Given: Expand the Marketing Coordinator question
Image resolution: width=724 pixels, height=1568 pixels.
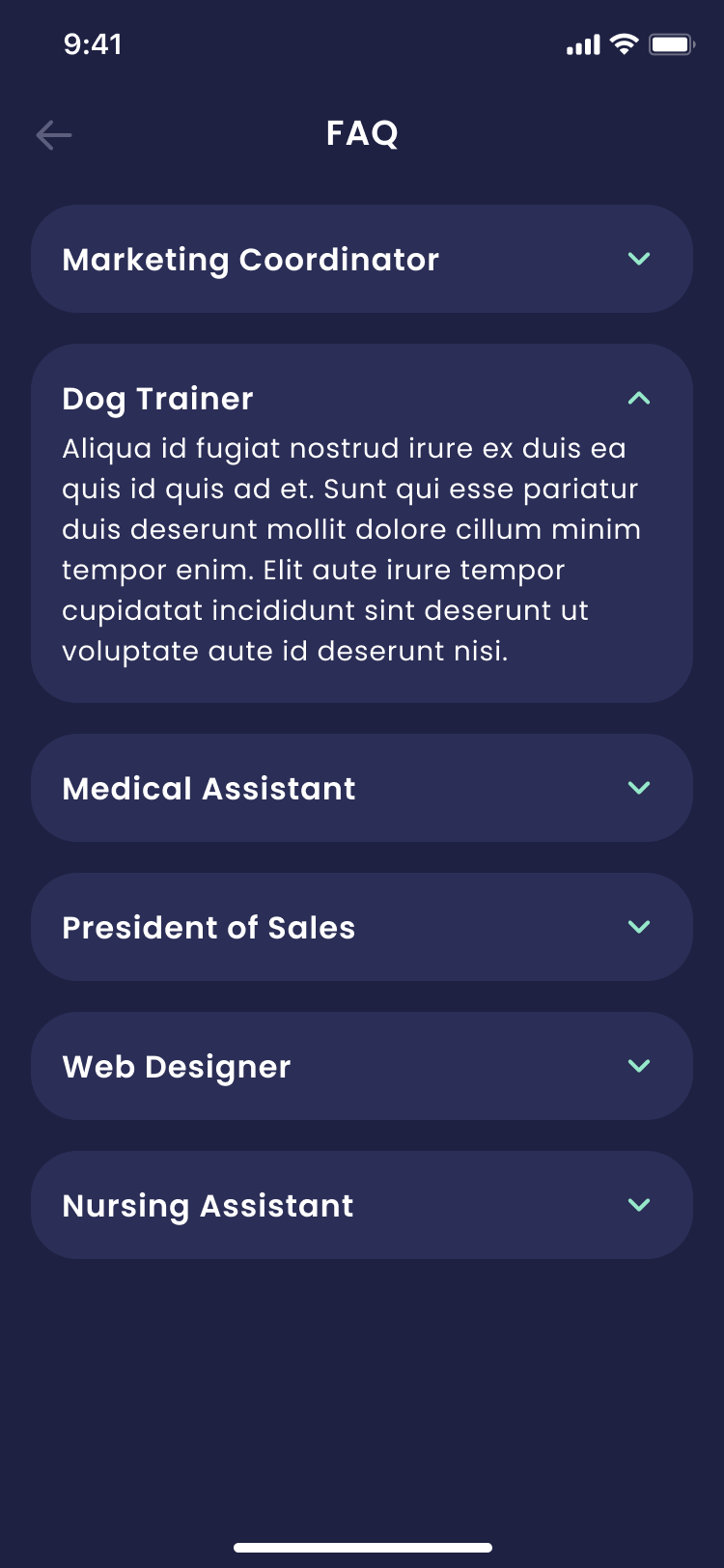Looking at the screenshot, I should point(362,259).
